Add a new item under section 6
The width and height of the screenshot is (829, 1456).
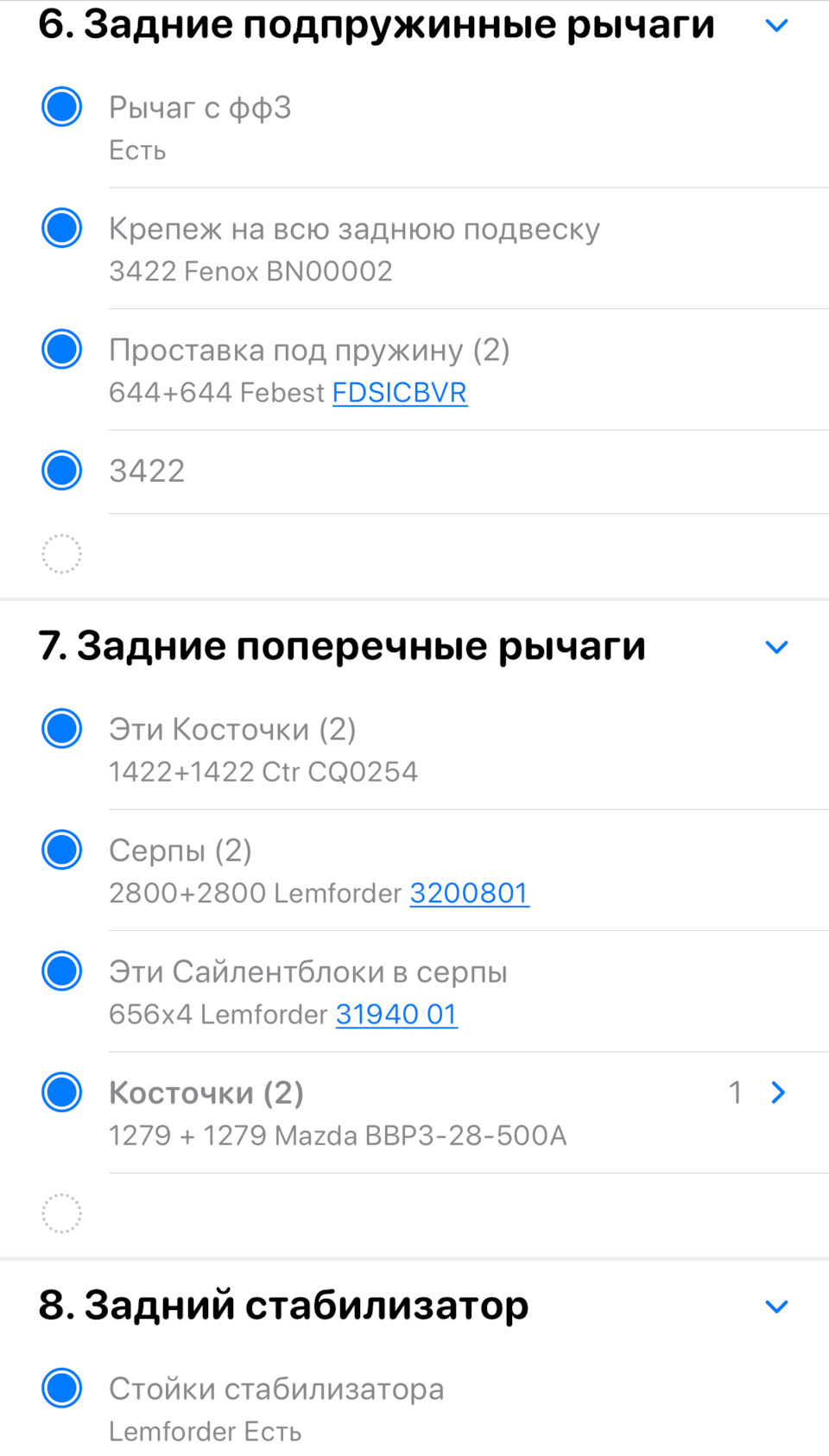tap(62, 554)
